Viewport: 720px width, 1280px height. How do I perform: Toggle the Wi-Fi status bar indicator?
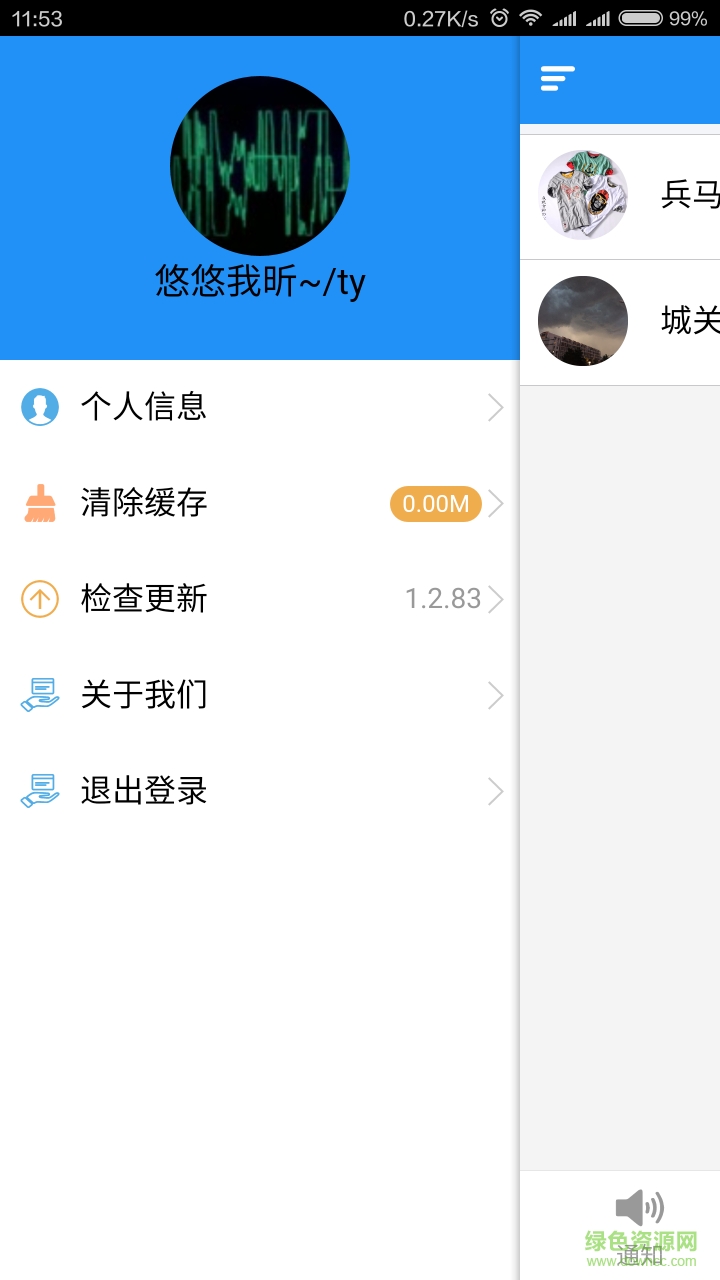click(530, 16)
